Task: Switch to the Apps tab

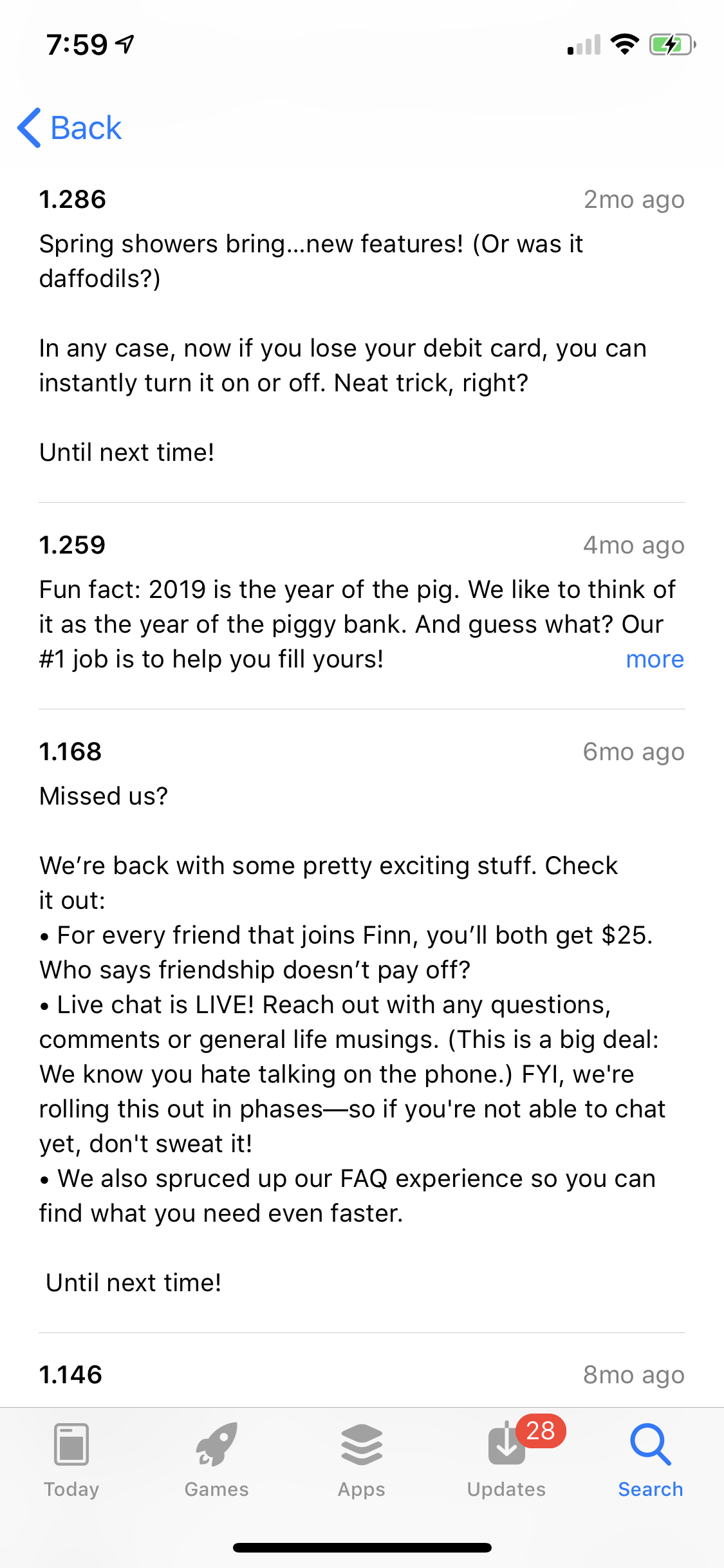Action: pyautogui.click(x=362, y=1460)
